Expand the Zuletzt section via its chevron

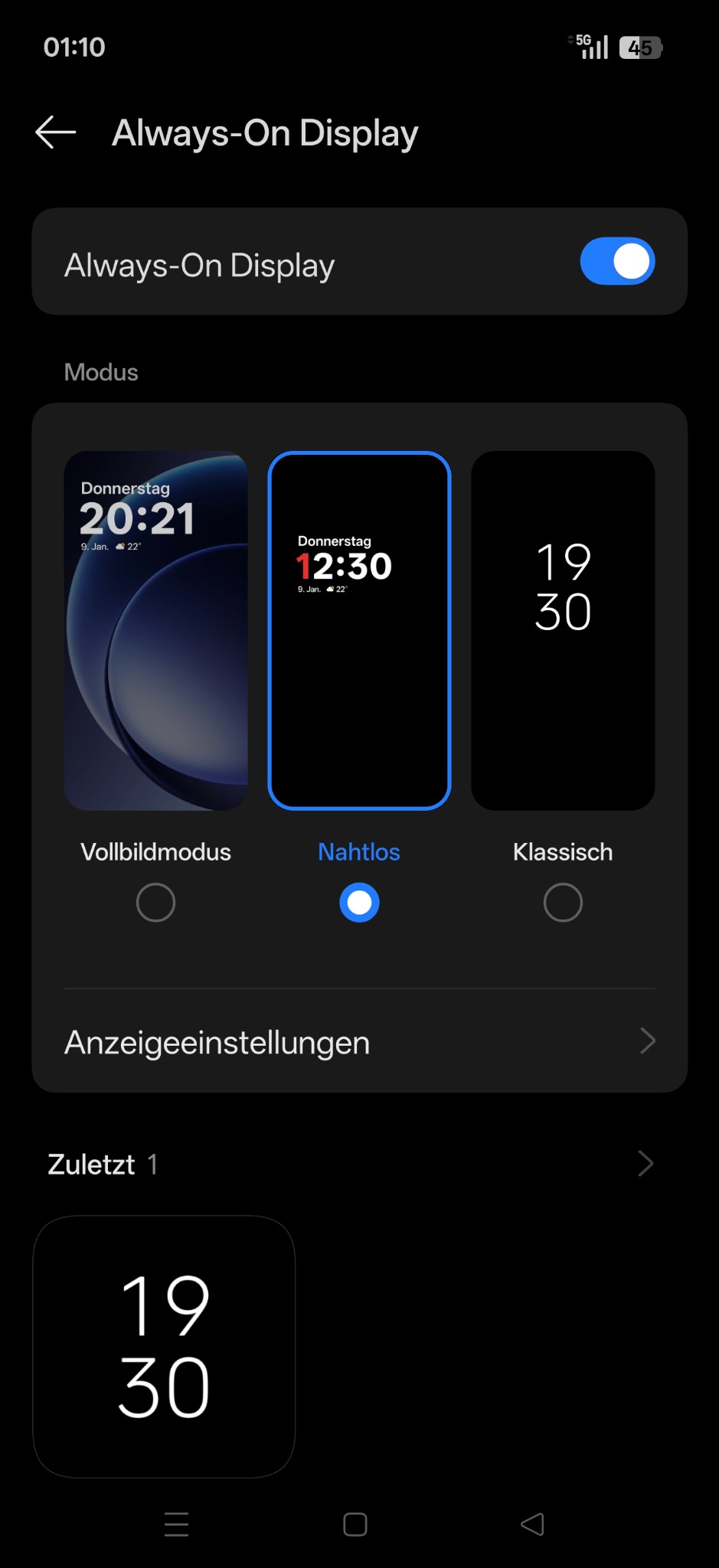645,1164
